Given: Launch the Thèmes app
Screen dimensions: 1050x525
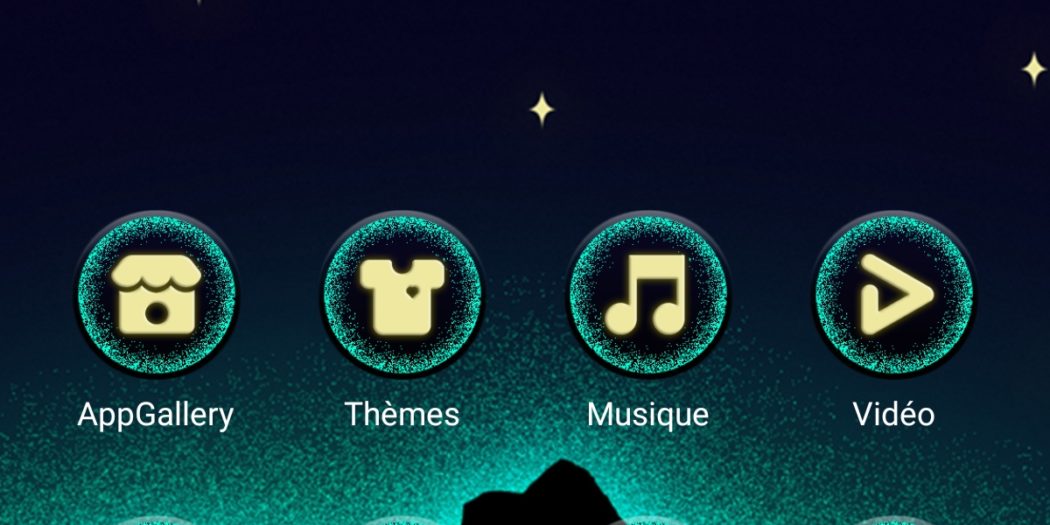Looking at the screenshot, I should coord(401,295).
